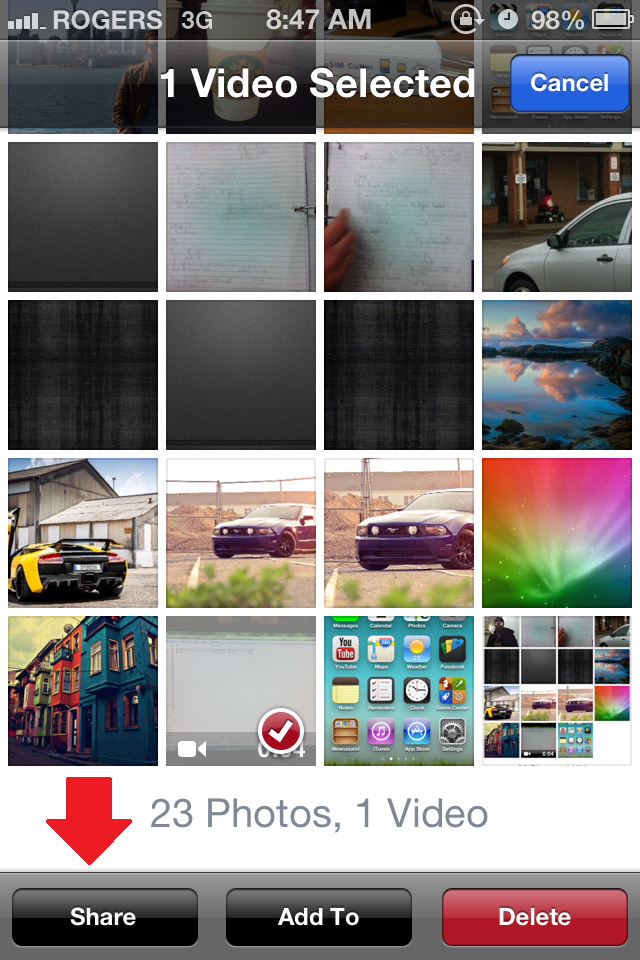Deselect the checked video thumbnail
Screen dimensions: 640x960
241,691
